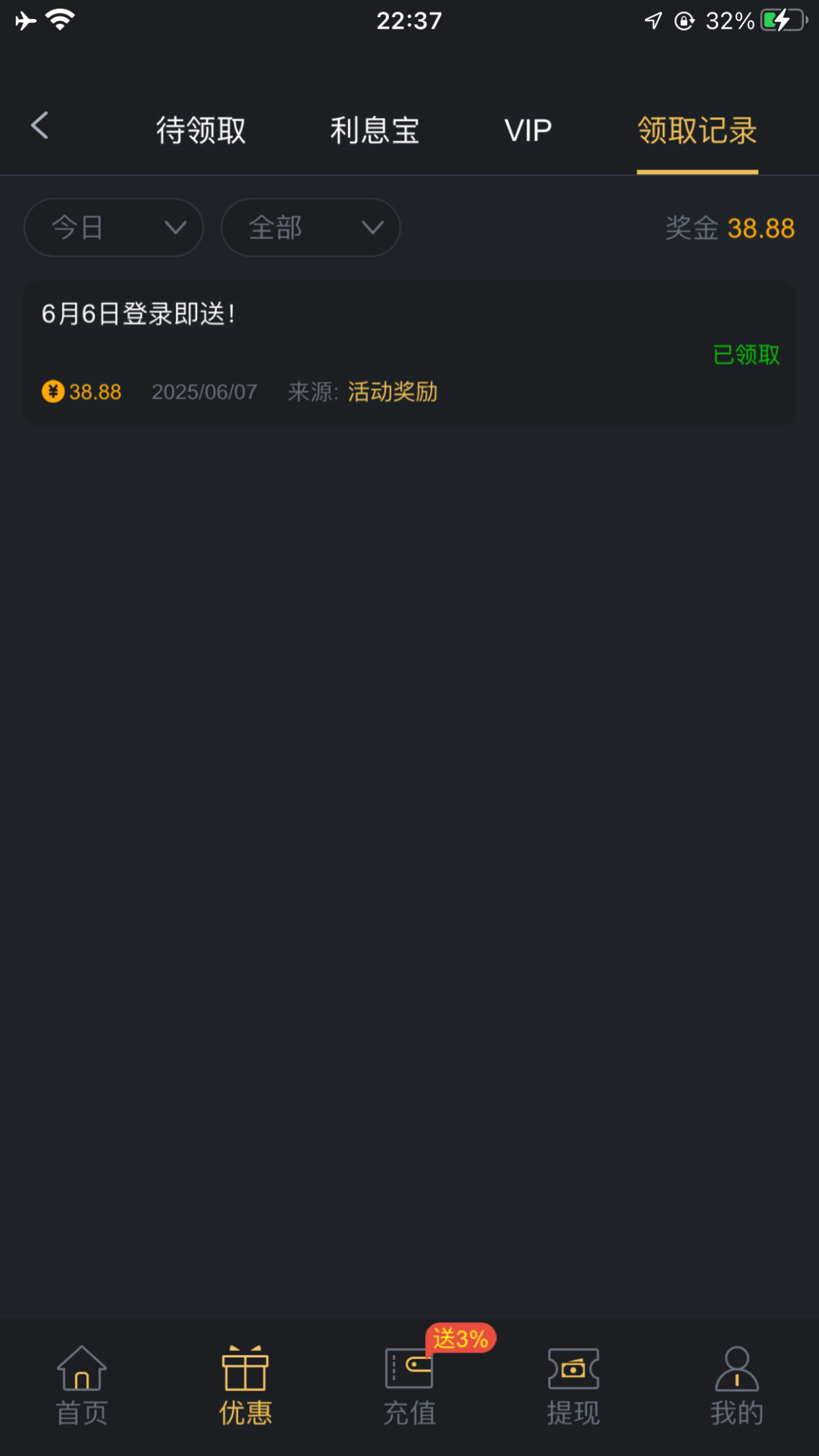Open the 今日 date filter dropdown

[x=113, y=228]
